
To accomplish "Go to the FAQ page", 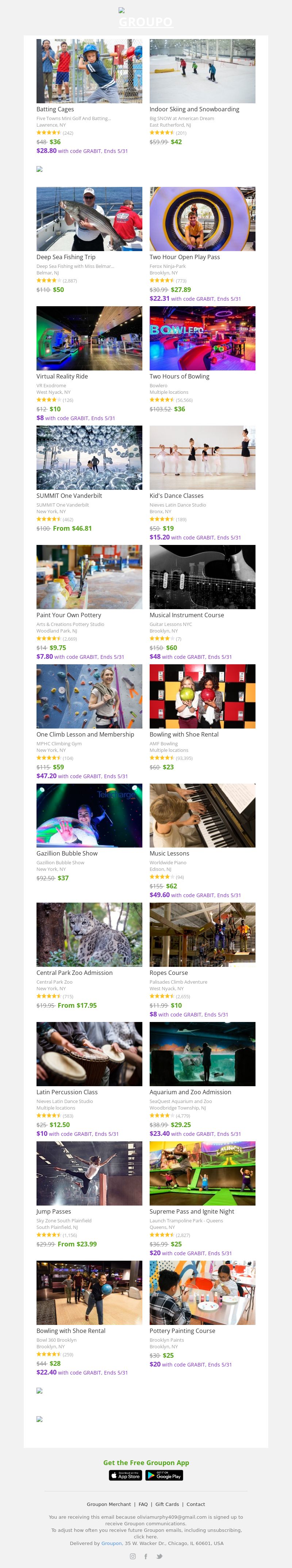I will (x=143, y=1504).
